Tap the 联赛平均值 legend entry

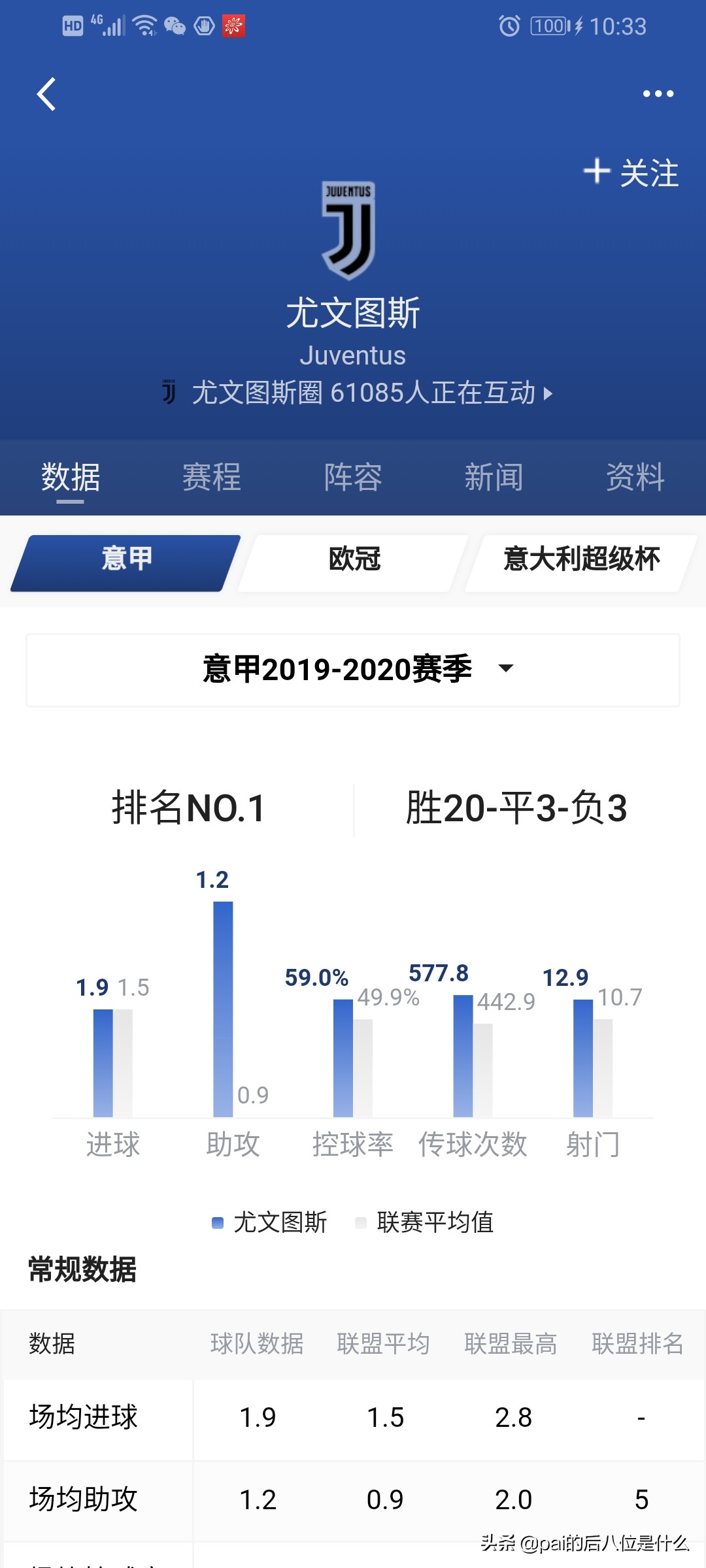(x=435, y=1222)
